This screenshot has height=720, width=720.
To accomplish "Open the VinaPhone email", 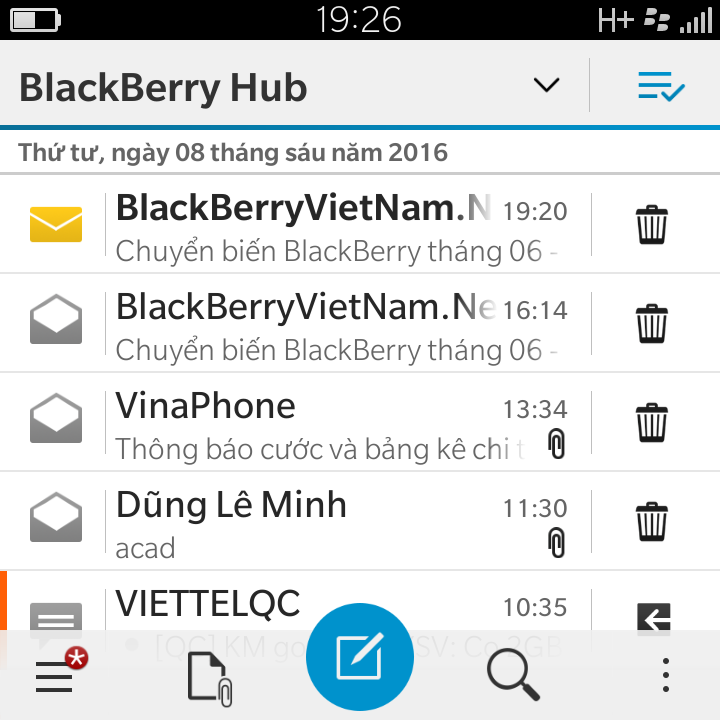I will [x=330, y=423].
